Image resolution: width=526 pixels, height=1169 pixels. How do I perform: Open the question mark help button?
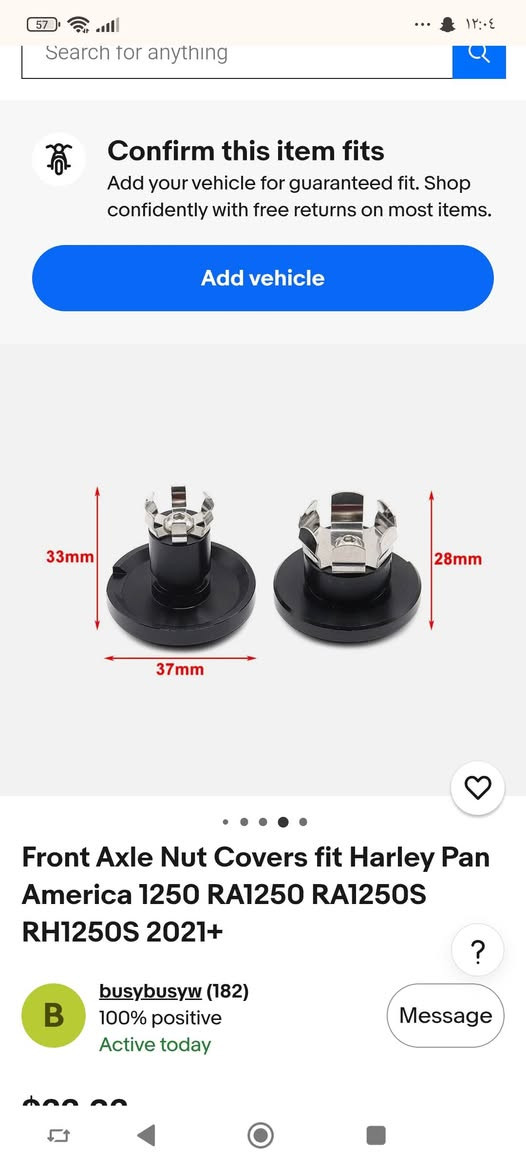click(478, 951)
